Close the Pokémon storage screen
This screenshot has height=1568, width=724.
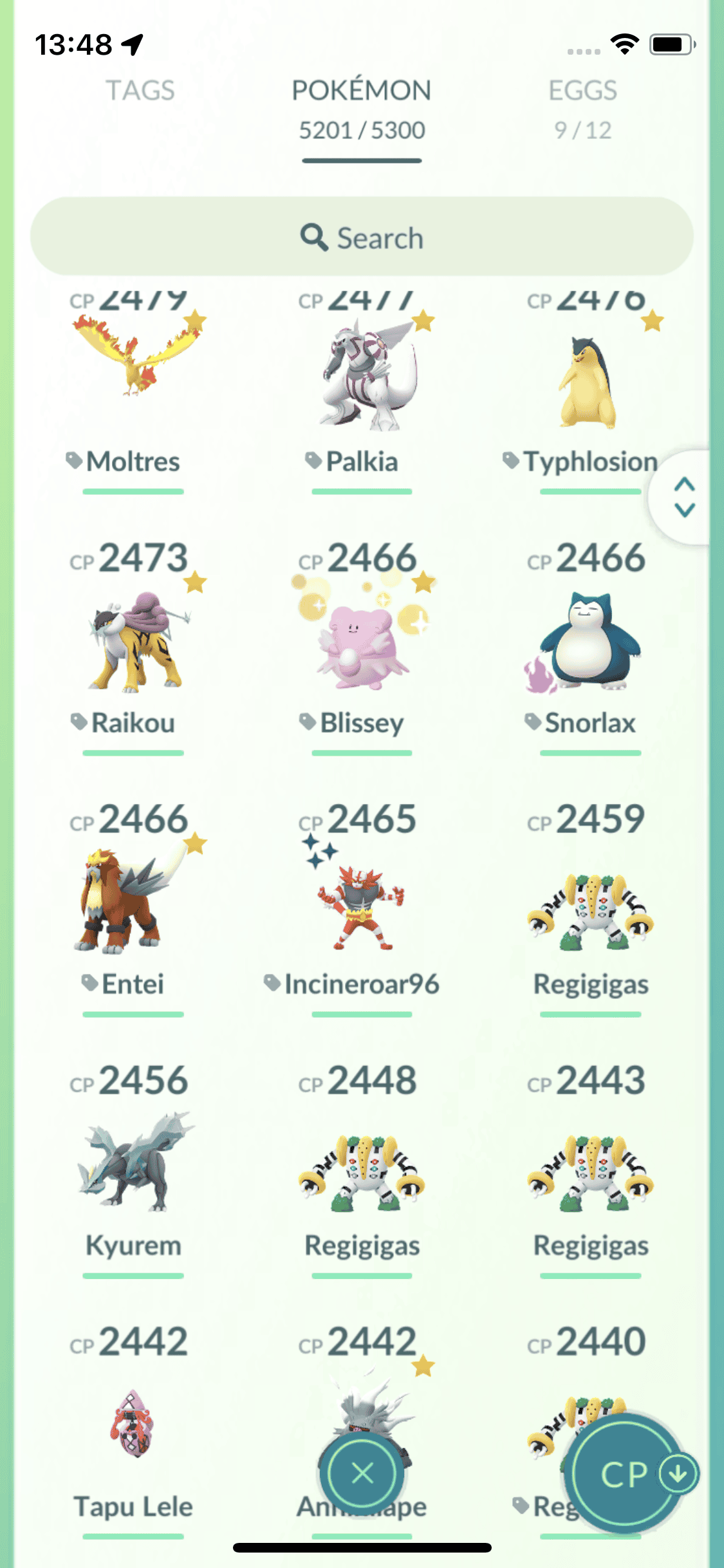click(362, 1473)
